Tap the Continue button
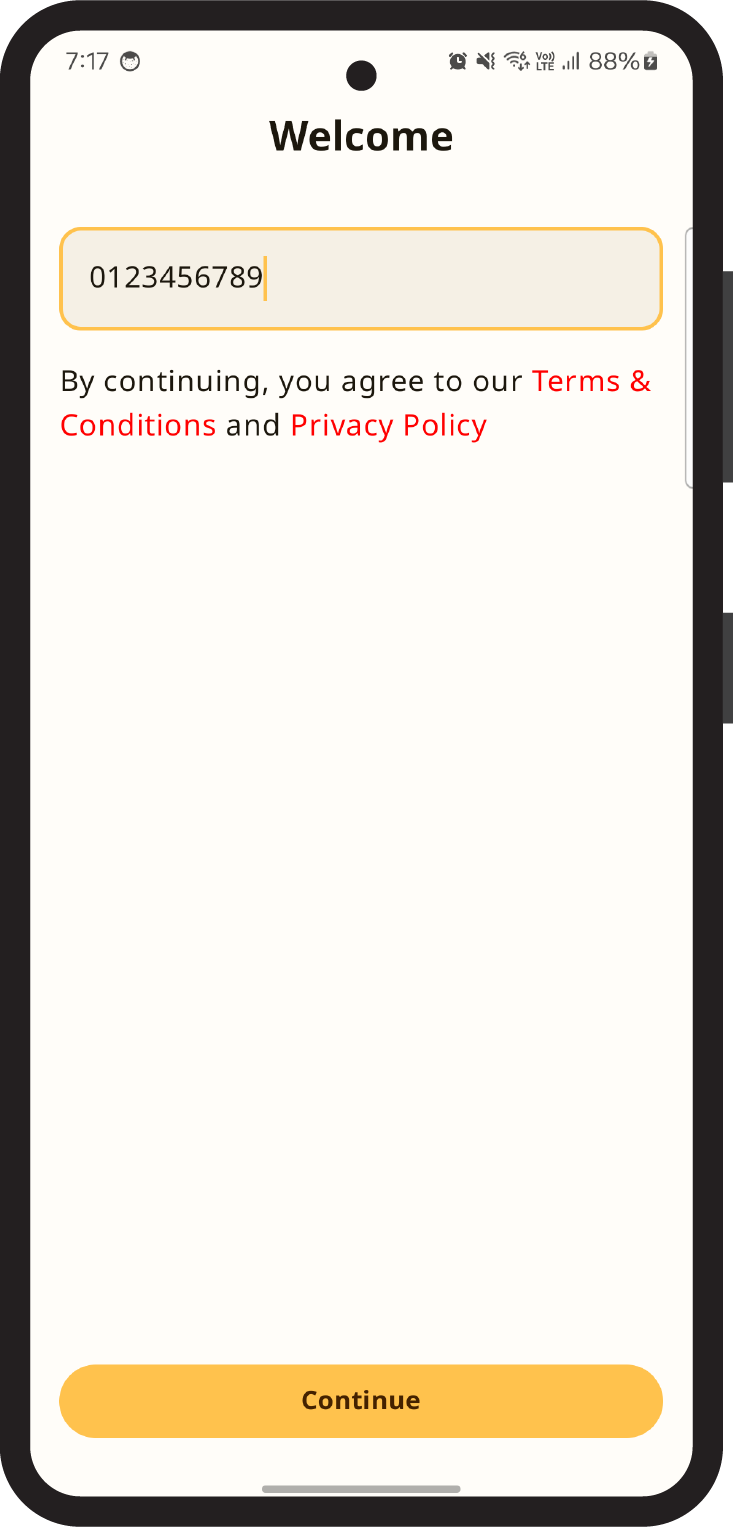 pos(360,1400)
